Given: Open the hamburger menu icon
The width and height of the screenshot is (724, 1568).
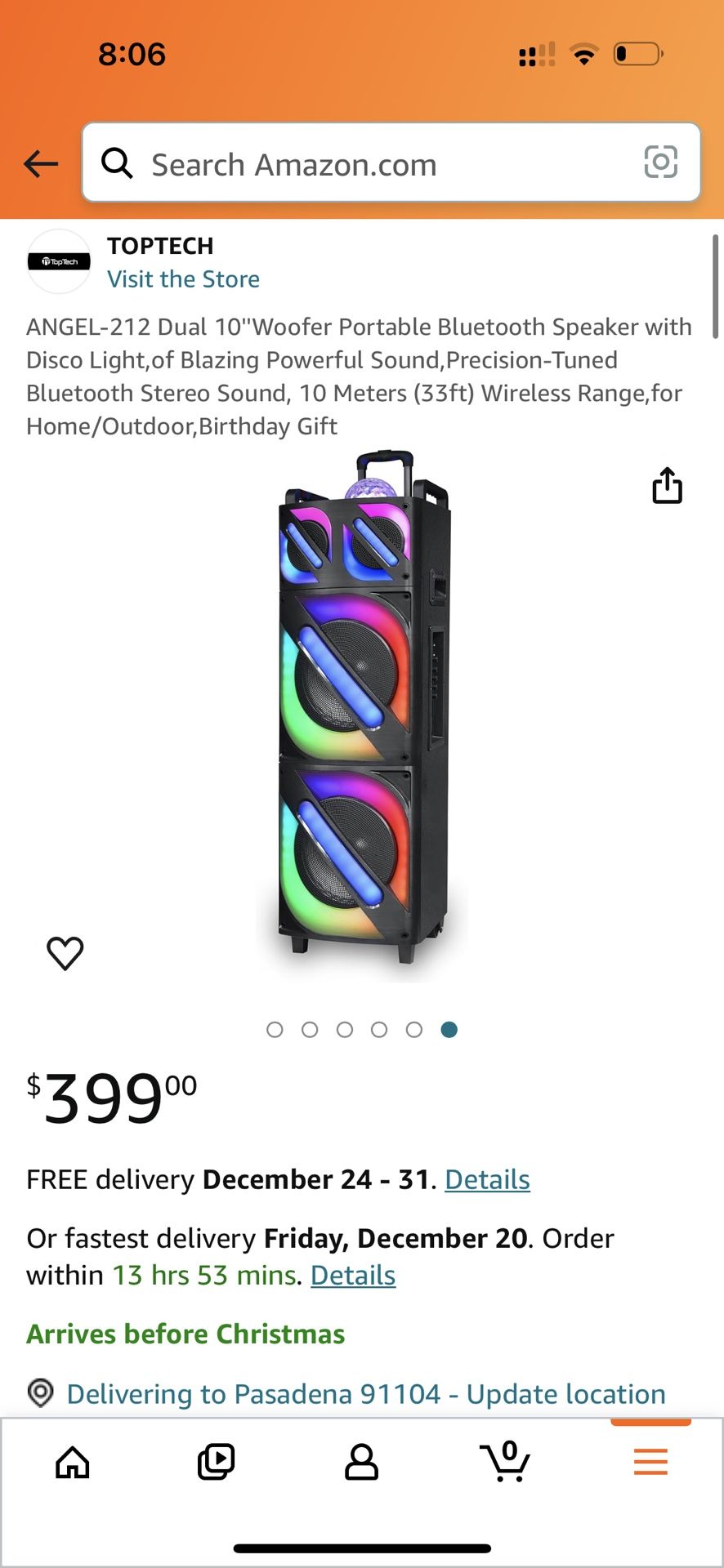Looking at the screenshot, I should [x=650, y=1462].
